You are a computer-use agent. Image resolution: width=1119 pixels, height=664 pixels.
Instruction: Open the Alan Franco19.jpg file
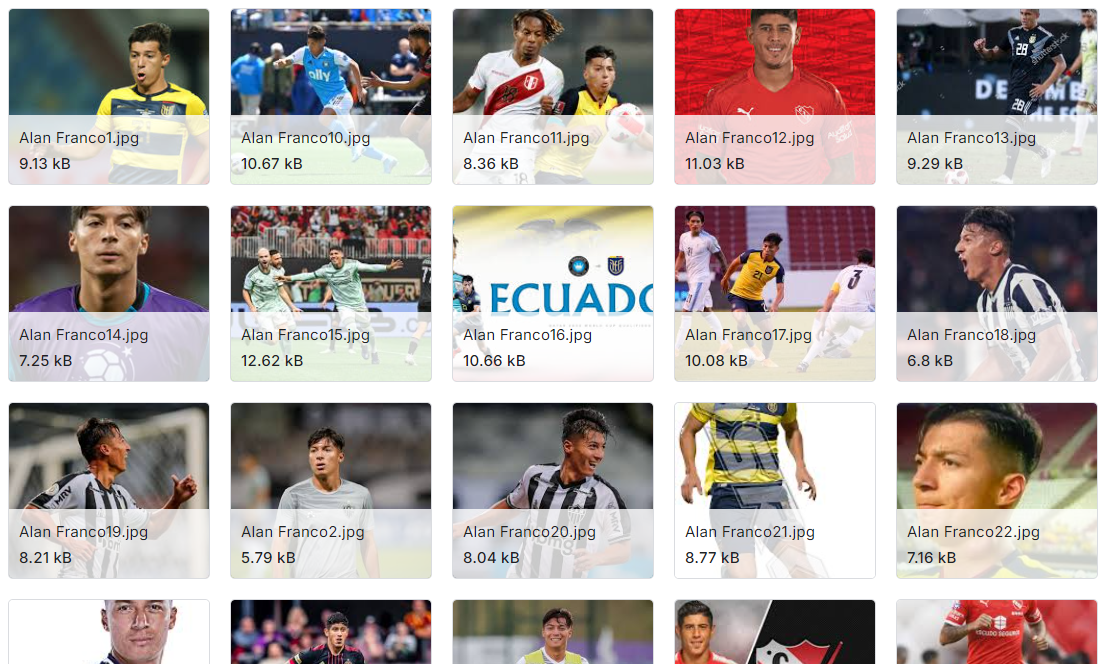coord(109,490)
